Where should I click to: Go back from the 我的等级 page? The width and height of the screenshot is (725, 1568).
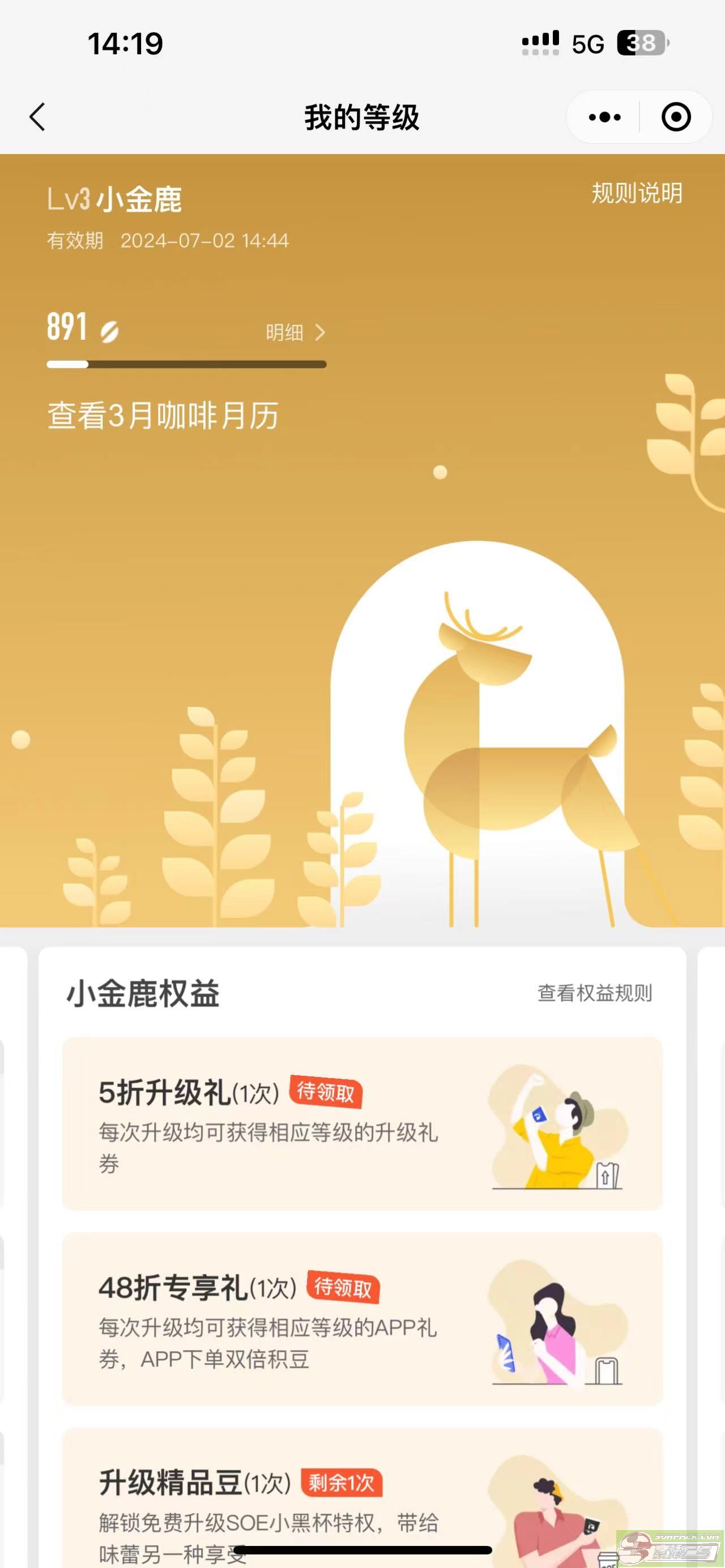pyautogui.click(x=38, y=117)
